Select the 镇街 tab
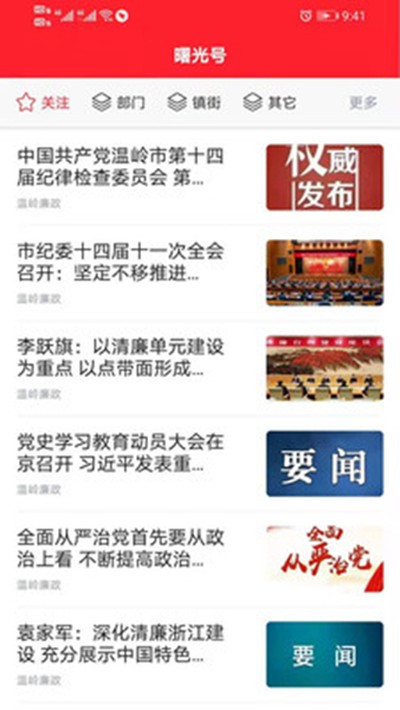This screenshot has height=710, width=400. click(x=194, y=103)
